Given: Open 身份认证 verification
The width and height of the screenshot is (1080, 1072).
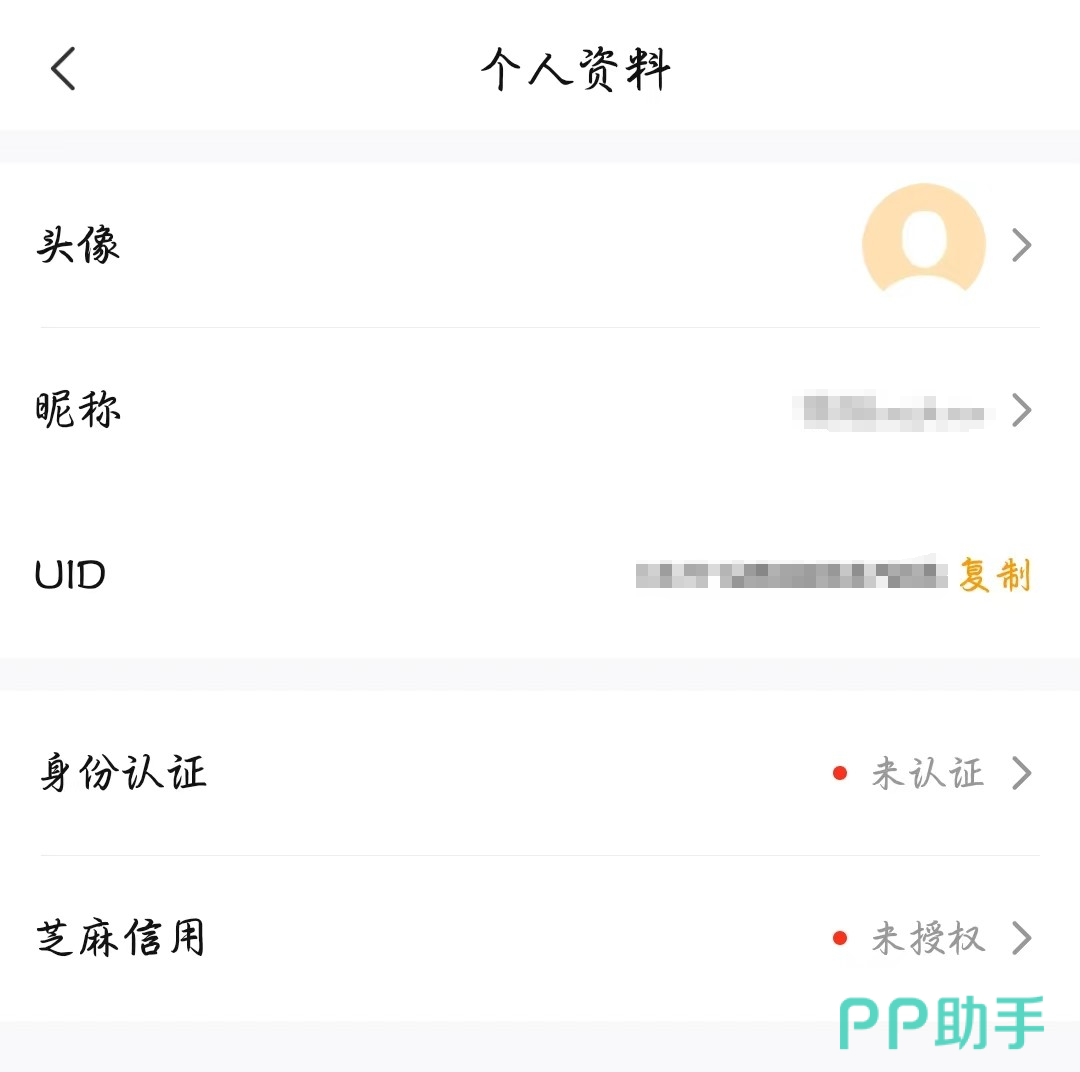Looking at the screenshot, I should 540,773.
